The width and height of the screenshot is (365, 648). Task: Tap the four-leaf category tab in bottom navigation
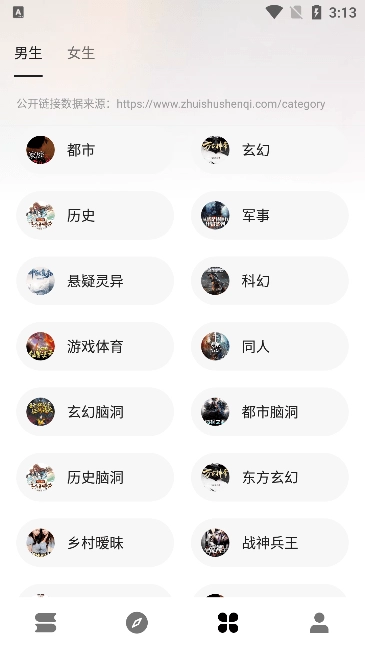[228, 623]
